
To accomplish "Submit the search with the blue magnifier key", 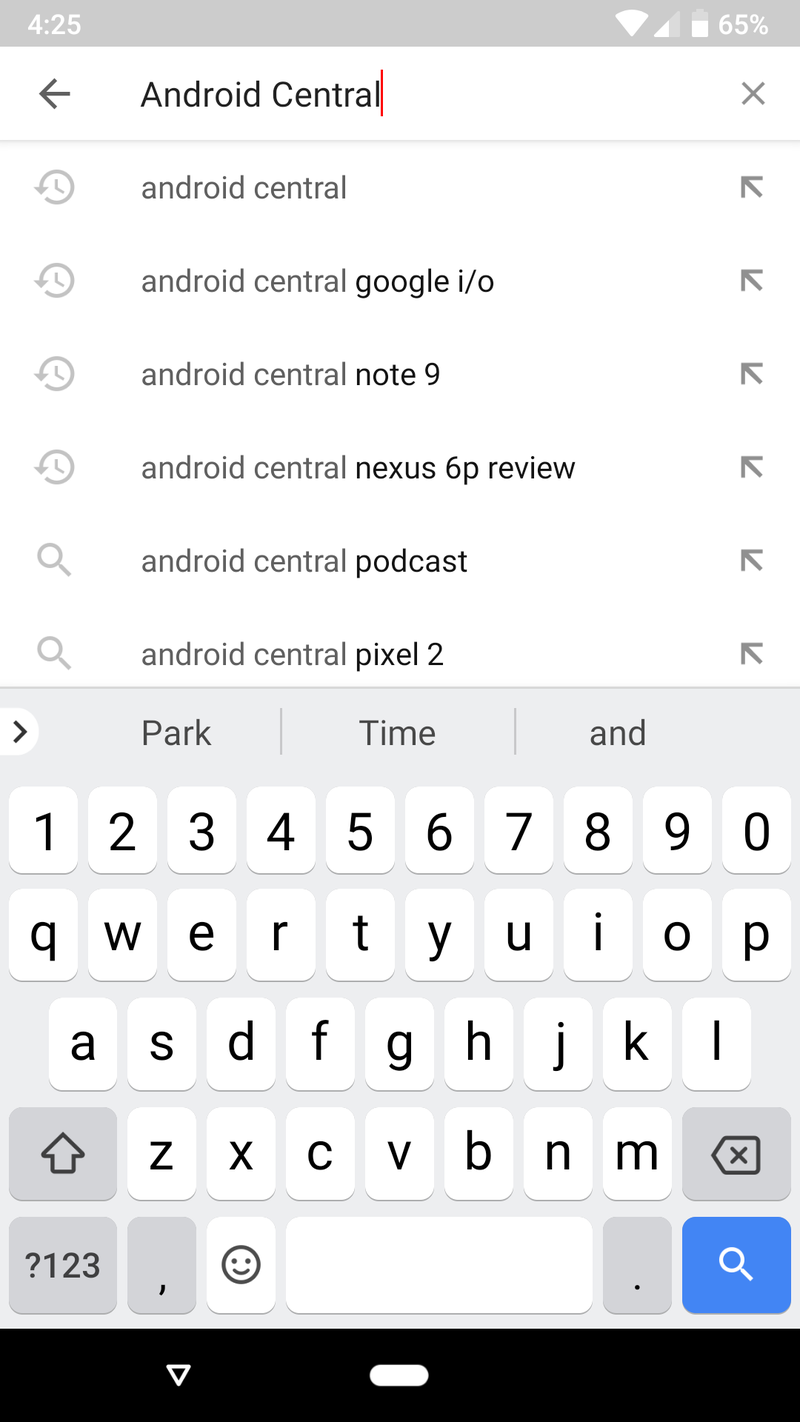I will click(x=736, y=1265).
